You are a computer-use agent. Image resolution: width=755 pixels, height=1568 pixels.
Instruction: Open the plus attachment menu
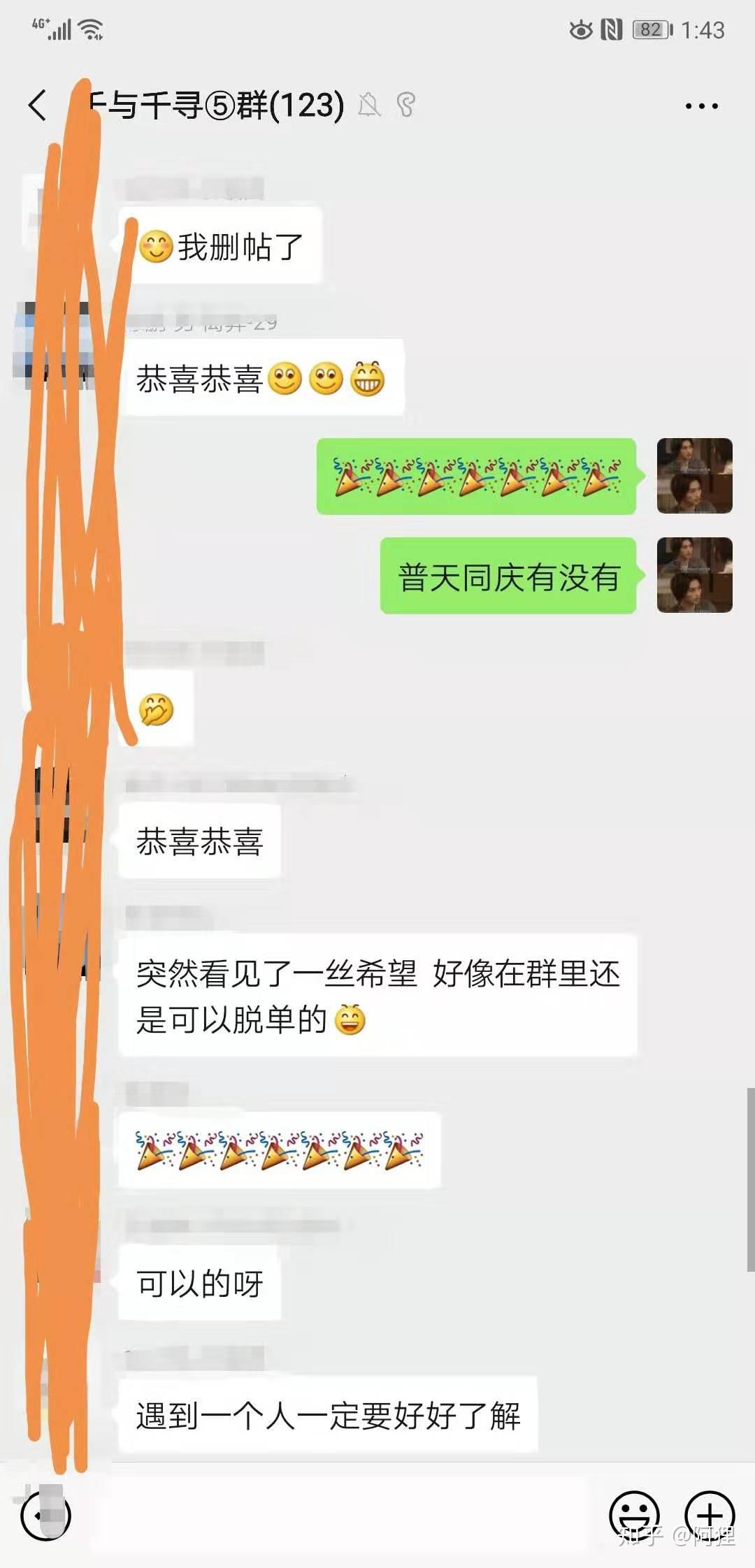pyautogui.click(x=710, y=1515)
